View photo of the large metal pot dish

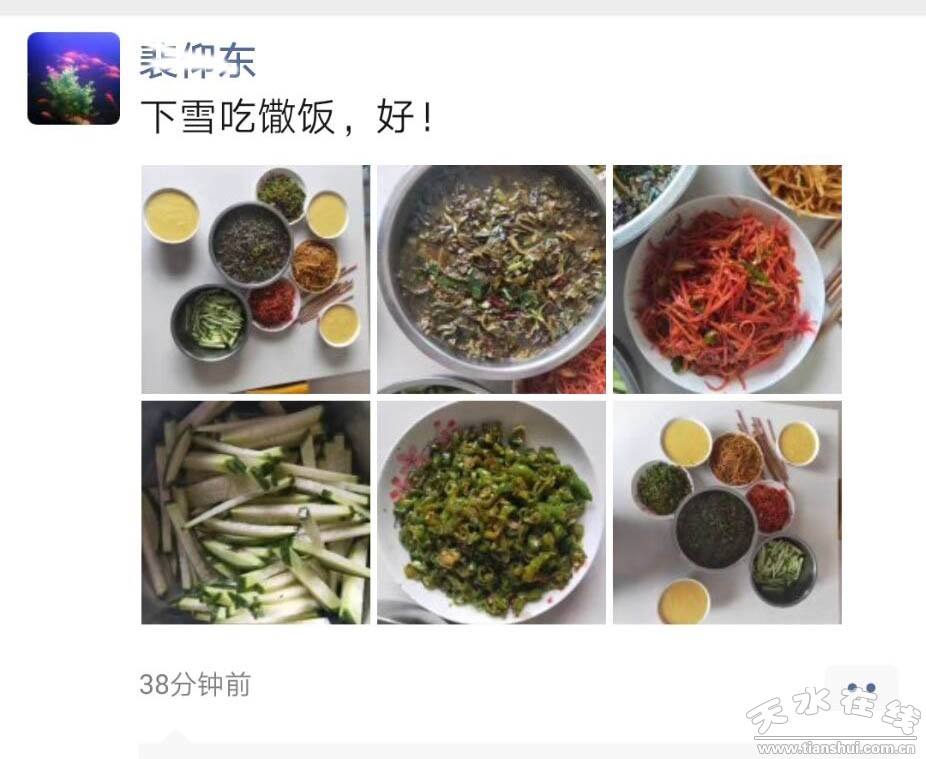click(491, 279)
